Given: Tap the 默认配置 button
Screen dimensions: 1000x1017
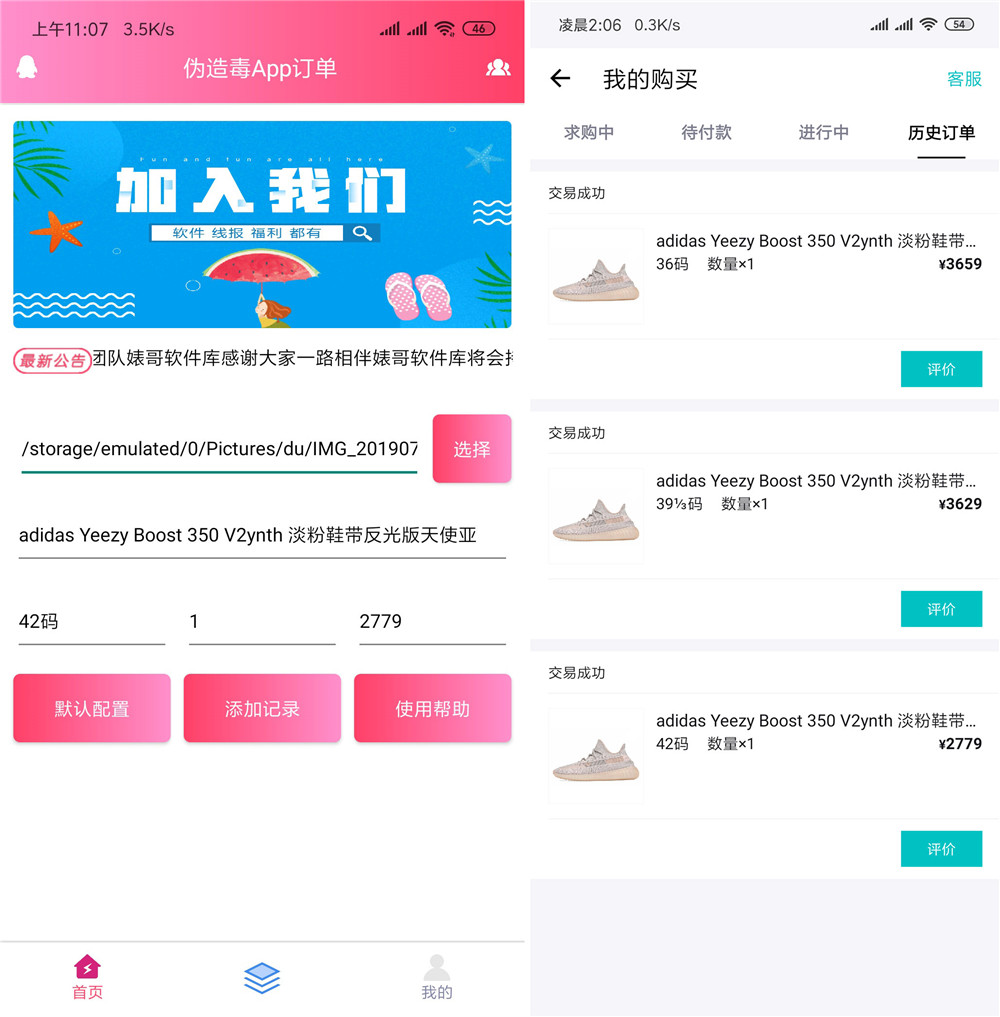Looking at the screenshot, I should click(x=91, y=708).
